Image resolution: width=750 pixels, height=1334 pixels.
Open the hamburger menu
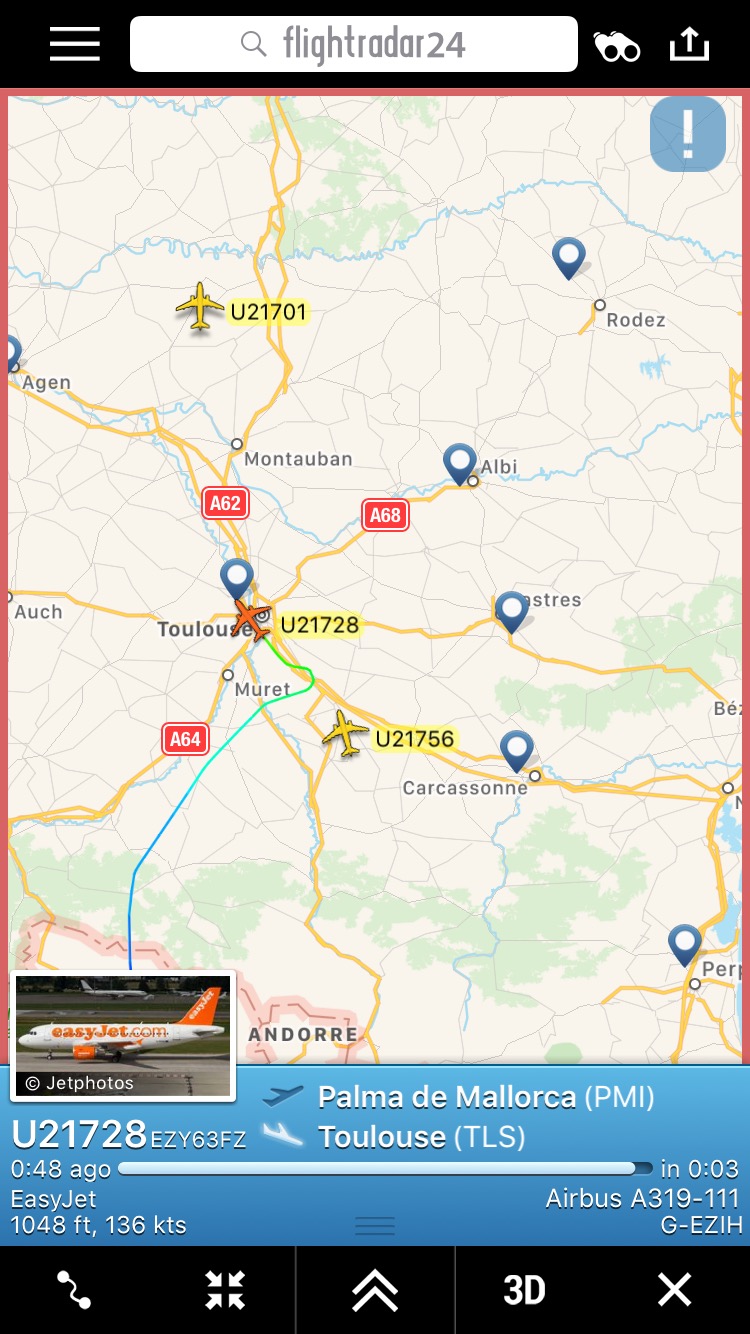click(x=74, y=44)
